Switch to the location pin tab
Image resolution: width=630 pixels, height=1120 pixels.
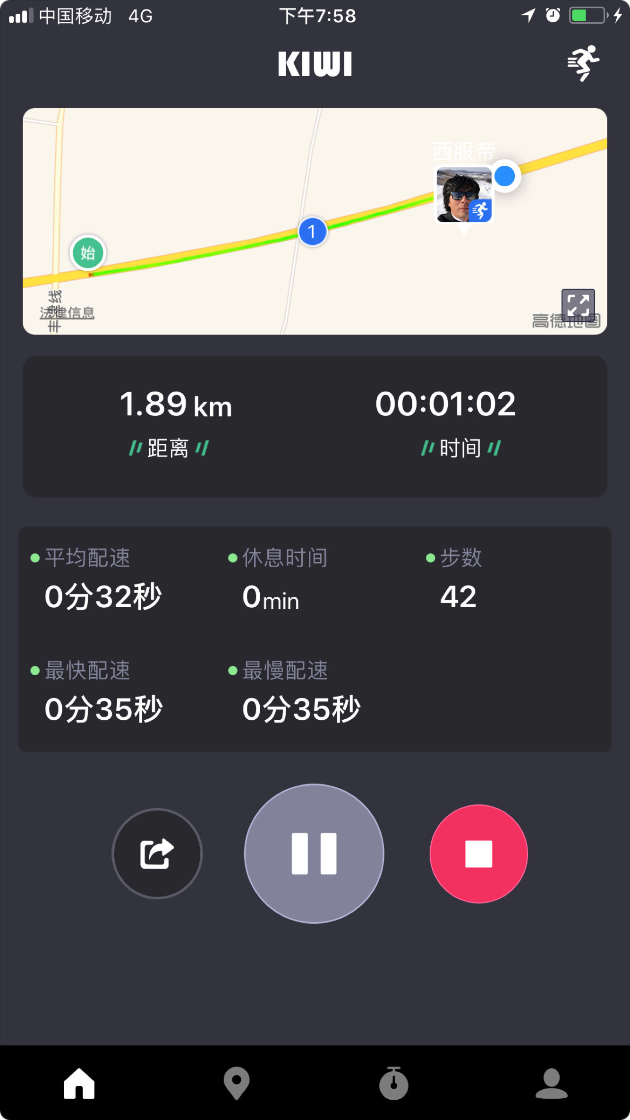coord(236,1083)
